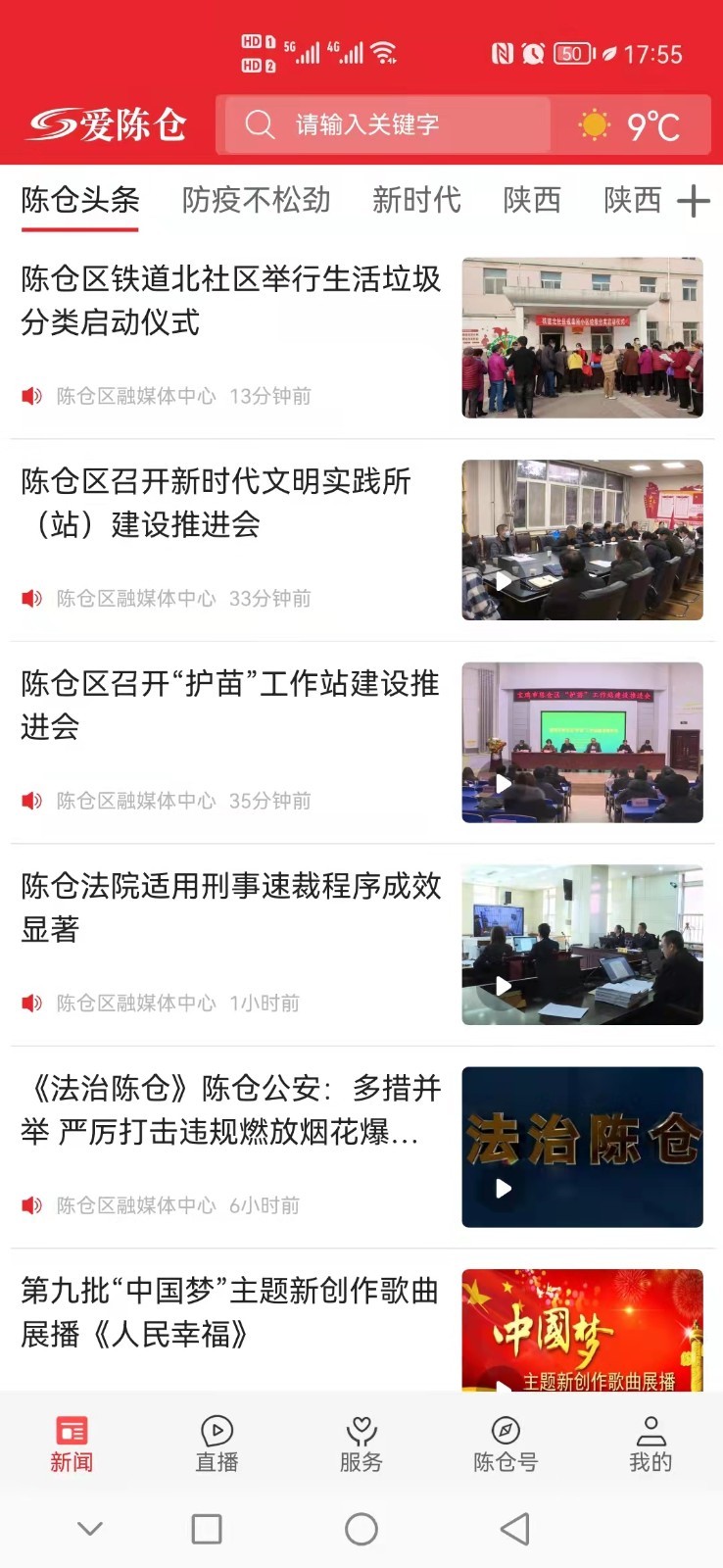Read the “护苗”工作站建设推进会 article
Screen dimensions: 723x1568
pyautogui.click(x=231, y=705)
